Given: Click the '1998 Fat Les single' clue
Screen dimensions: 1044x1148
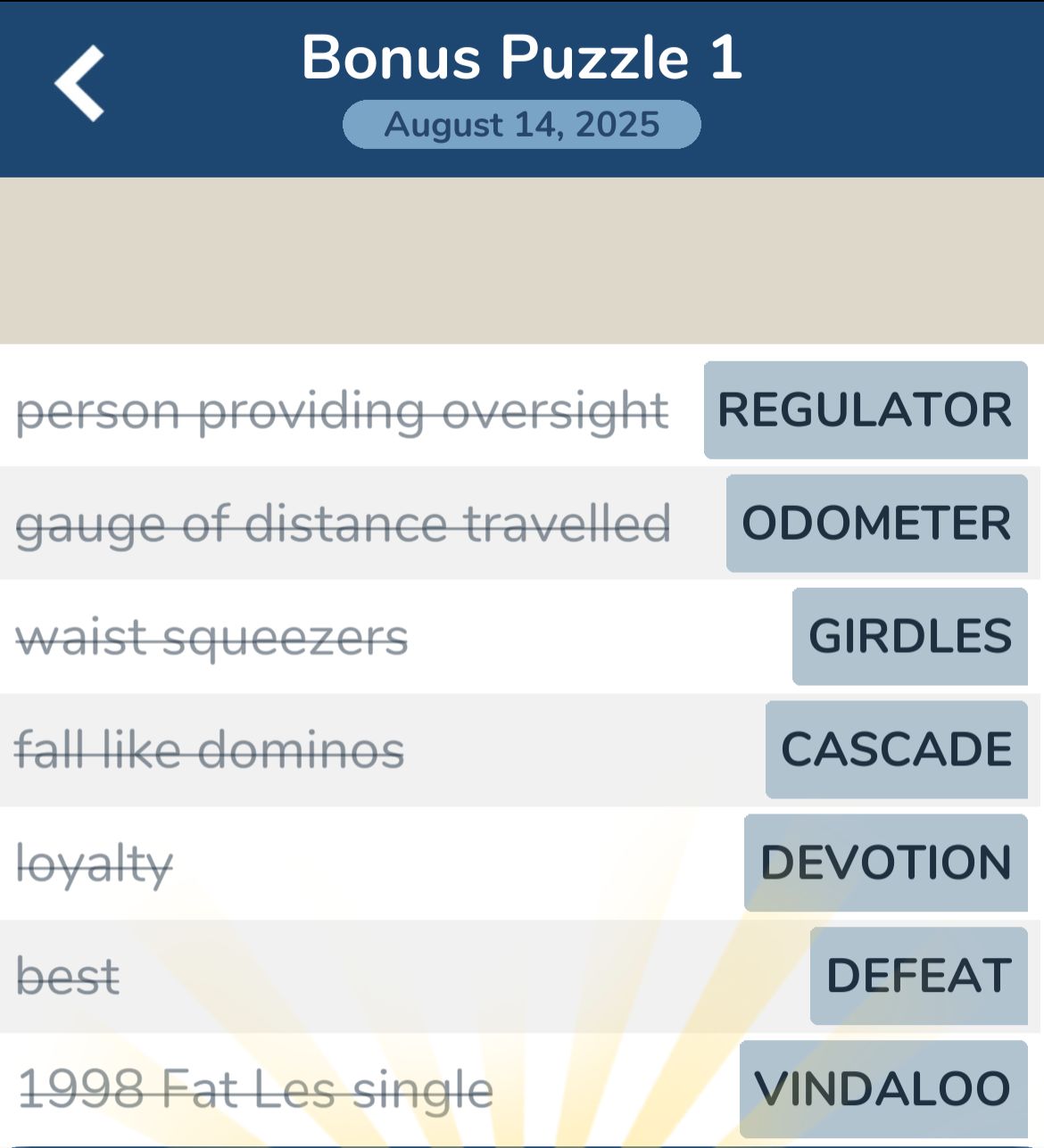Looking at the screenshot, I should click(x=254, y=1088).
